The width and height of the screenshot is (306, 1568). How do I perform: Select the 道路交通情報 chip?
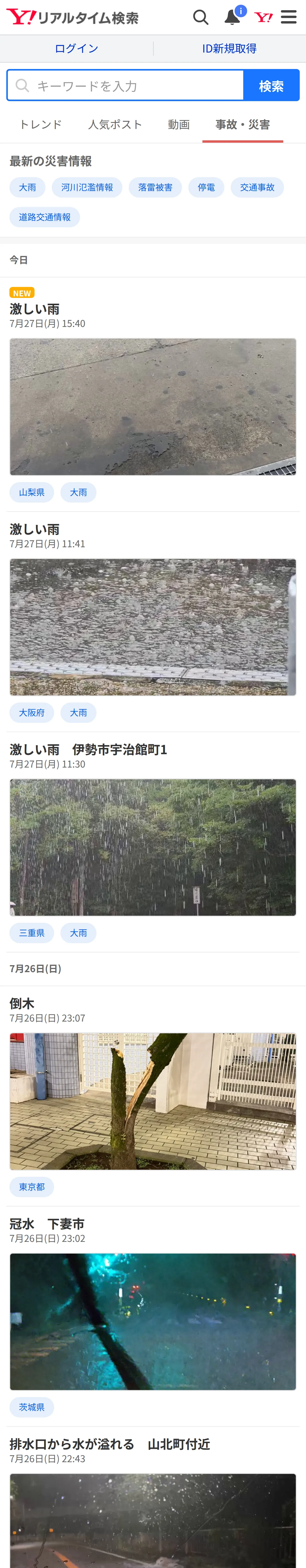pyautogui.click(x=44, y=217)
